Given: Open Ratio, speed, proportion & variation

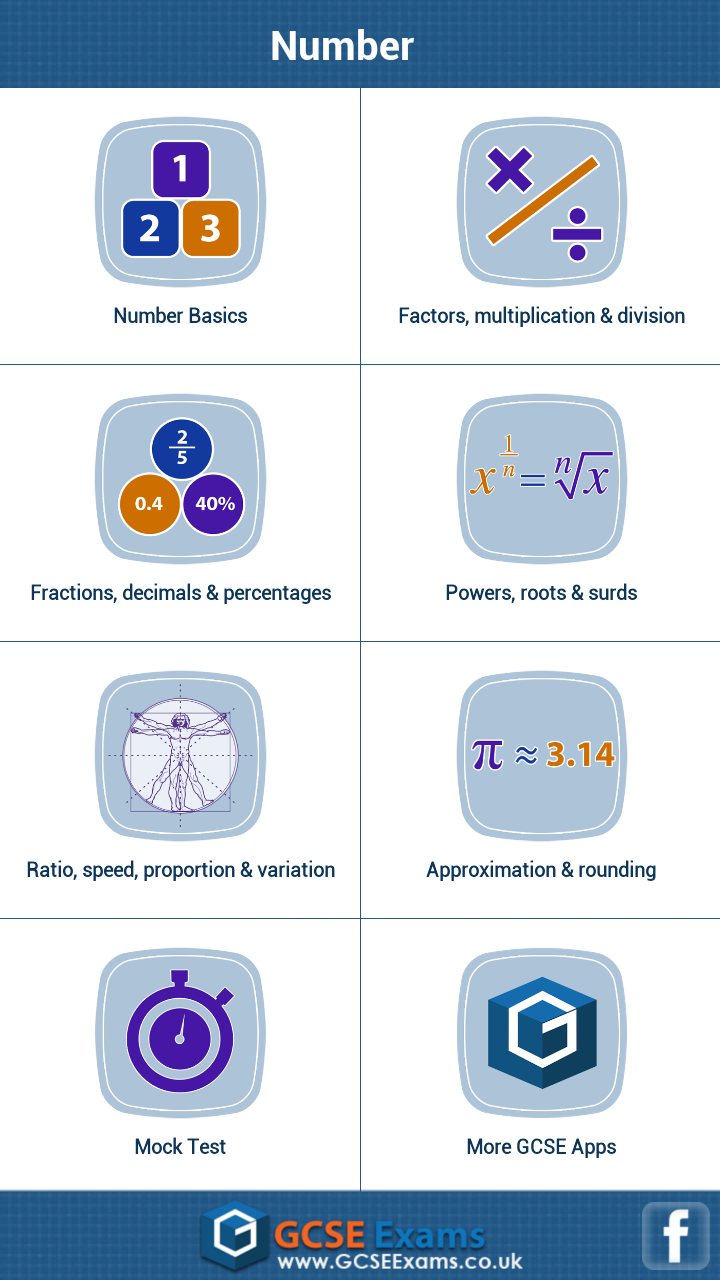Looking at the screenshot, I should coord(180,869).
